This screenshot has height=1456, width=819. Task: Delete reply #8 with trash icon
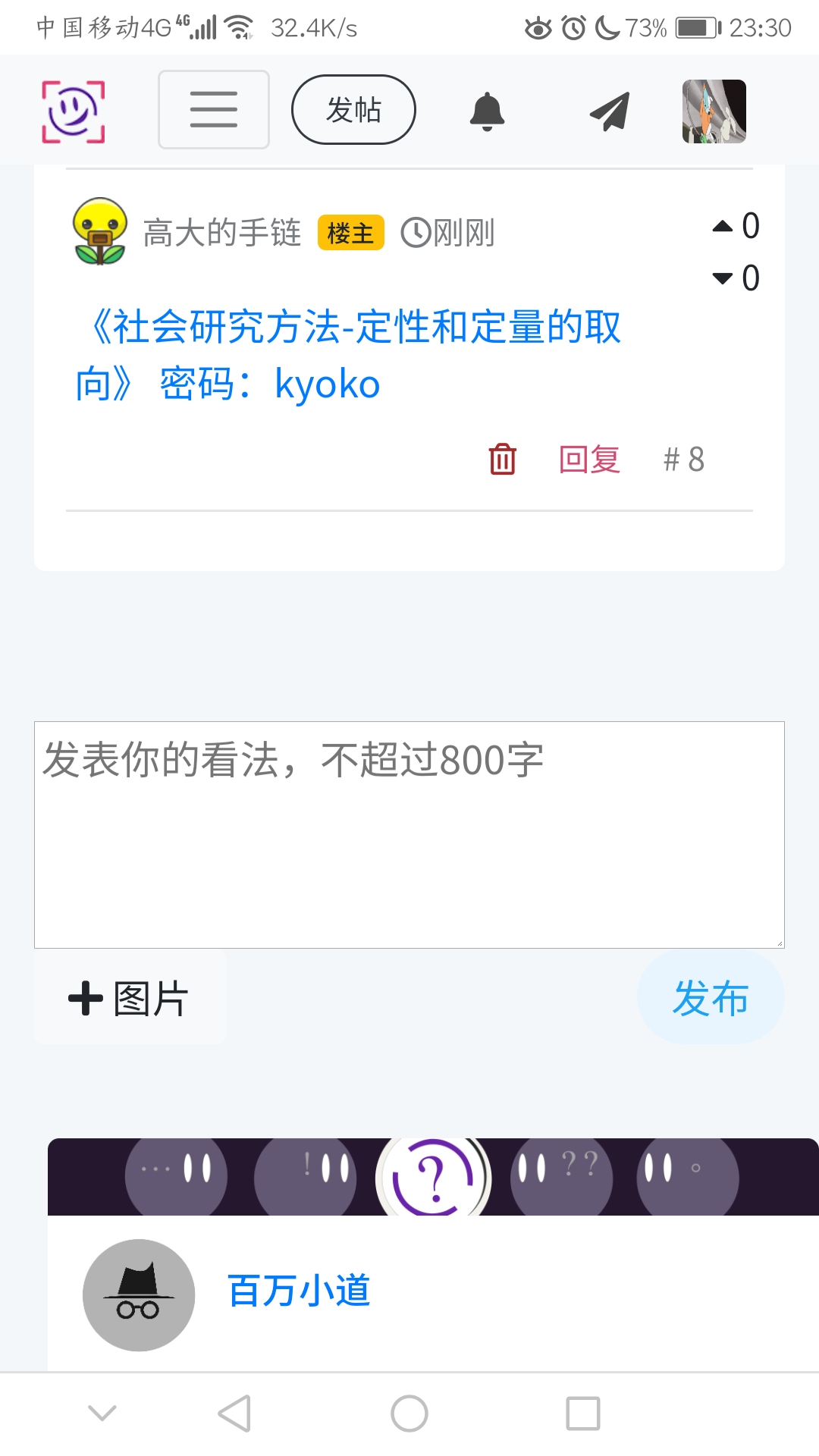[x=502, y=460]
